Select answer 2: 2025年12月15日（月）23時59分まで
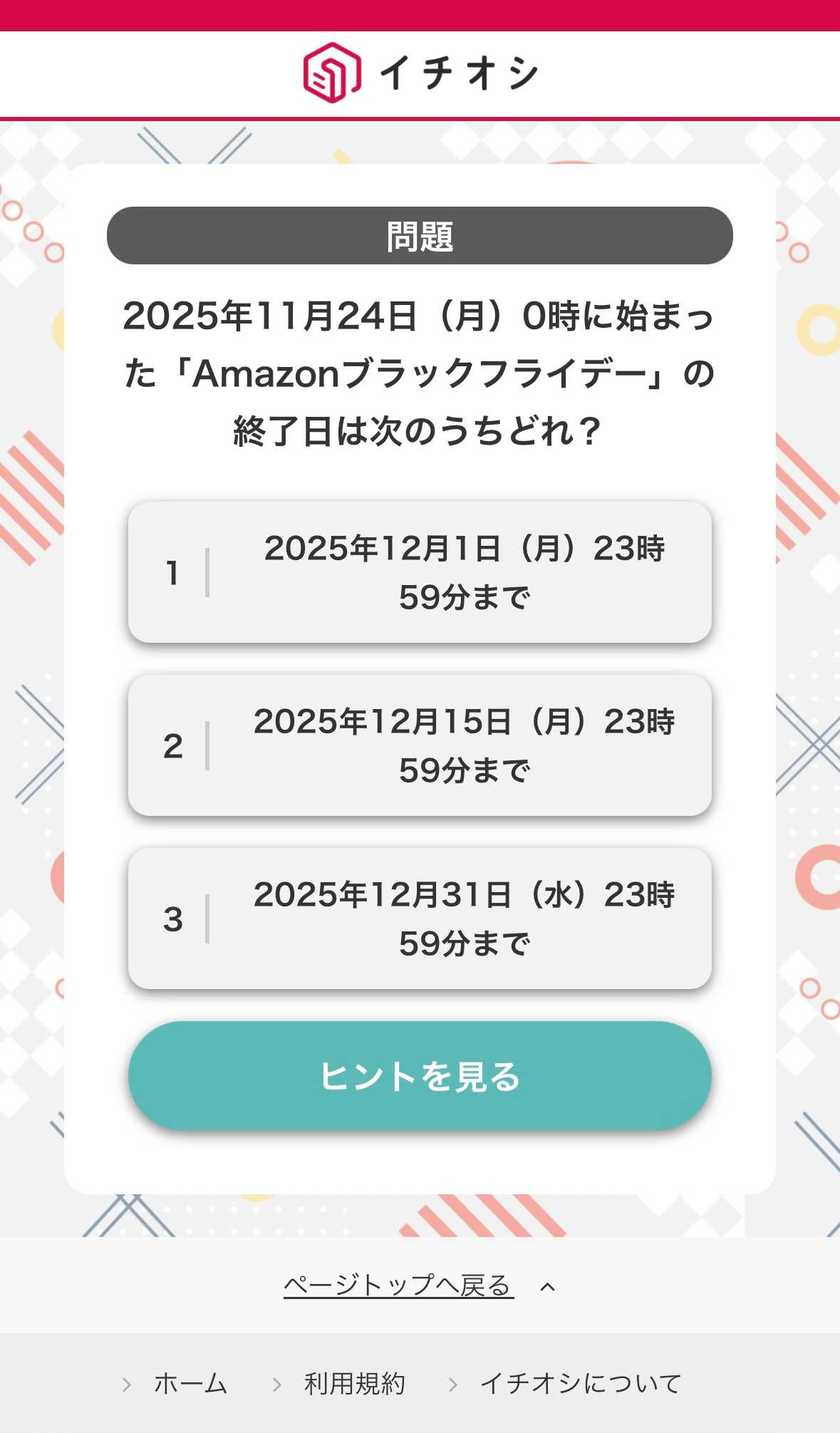Screen dimensions: 840x1433 point(420,745)
